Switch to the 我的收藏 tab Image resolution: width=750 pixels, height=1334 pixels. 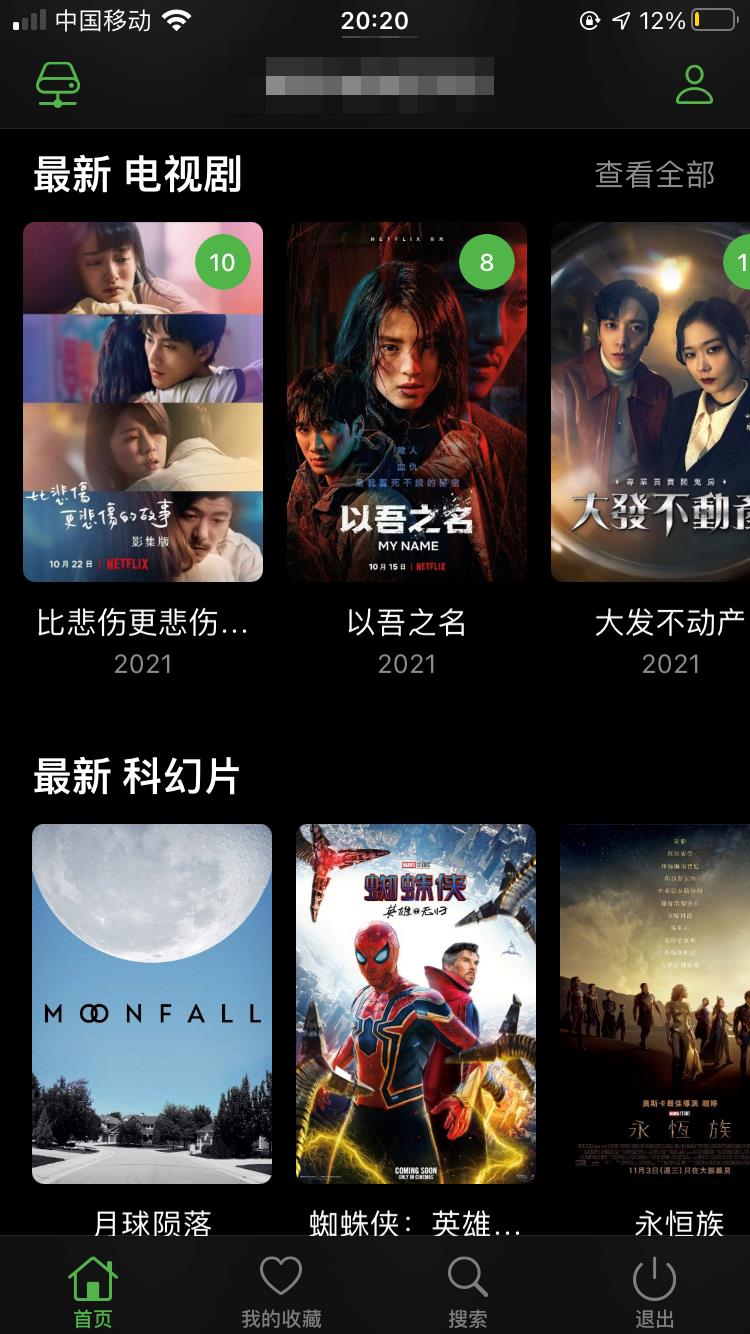(x=281, y=1292)
